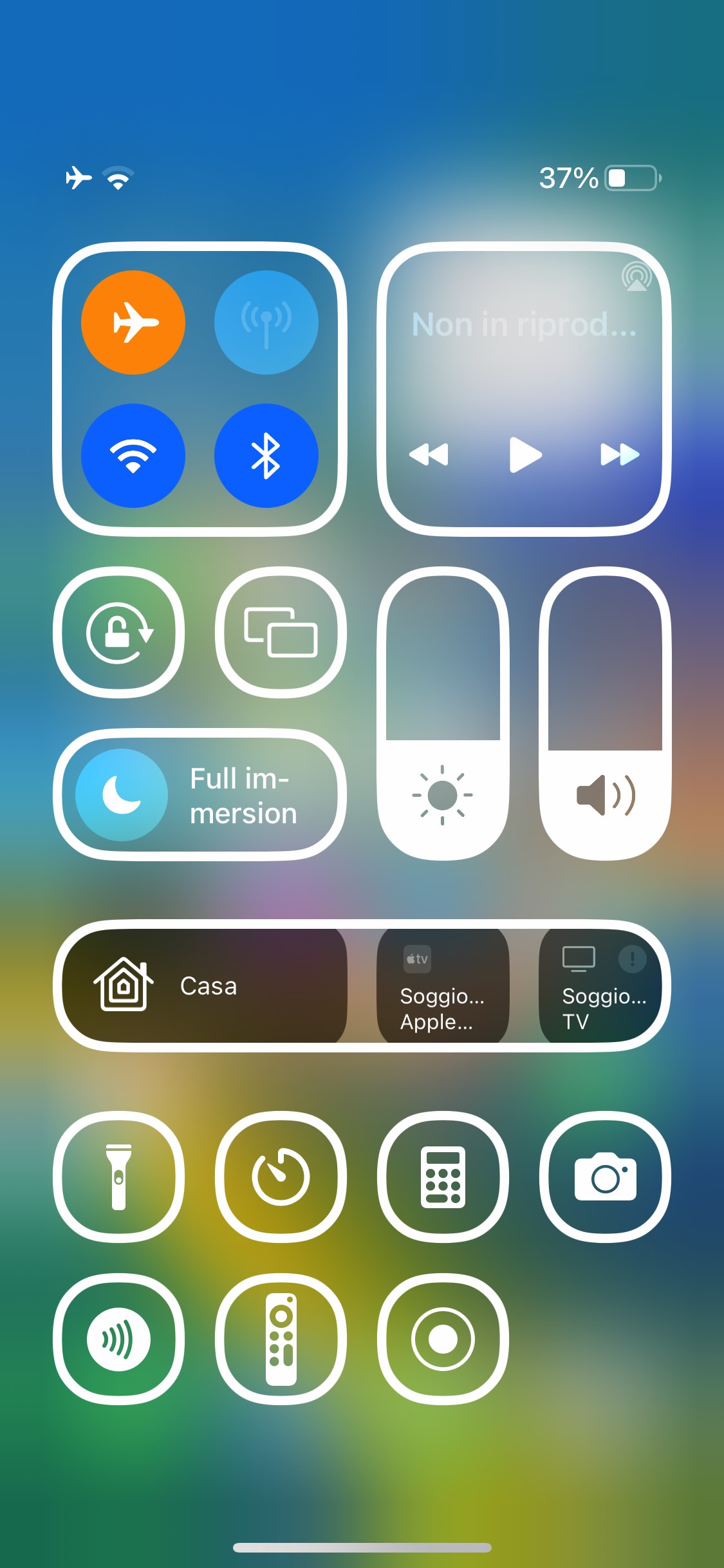Open the Timer
The image size is (724, 1568).
coord(281,1177)
